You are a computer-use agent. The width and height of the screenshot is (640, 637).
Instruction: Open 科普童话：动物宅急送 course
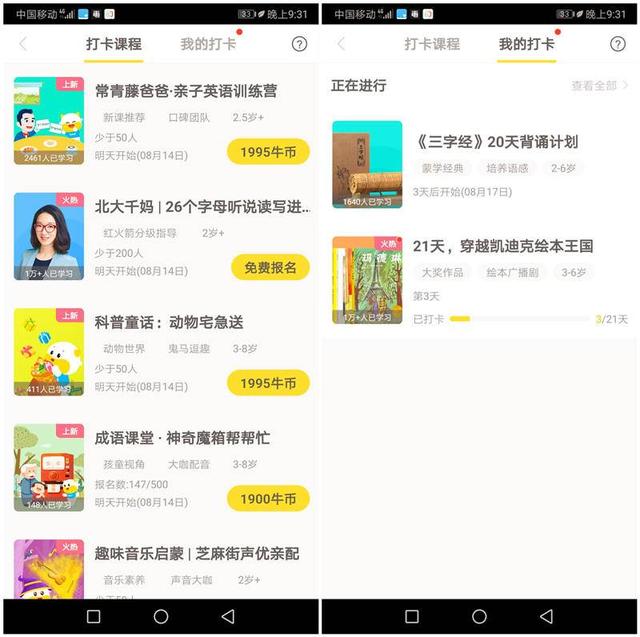coord(169,323)
